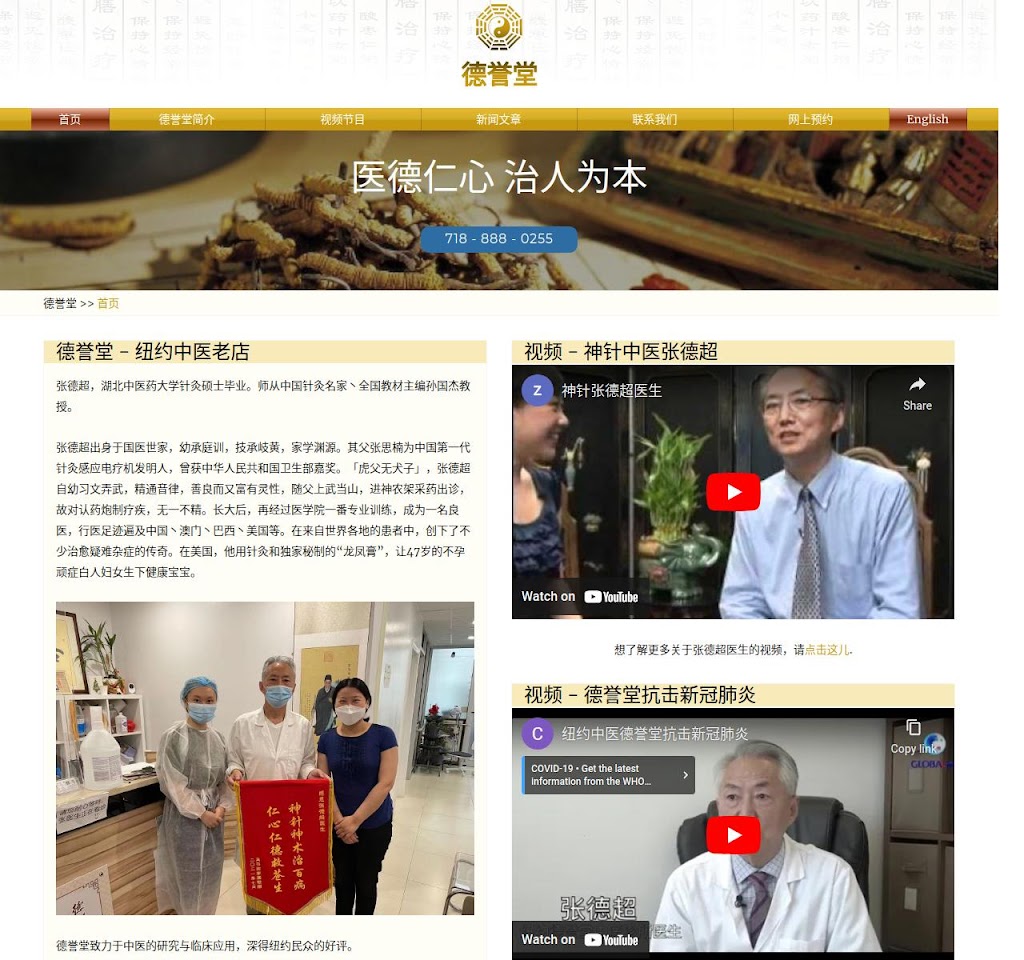Open 新闻文章 news articles
Screen dimensions: 1024x960
click(x=498, y=119)
